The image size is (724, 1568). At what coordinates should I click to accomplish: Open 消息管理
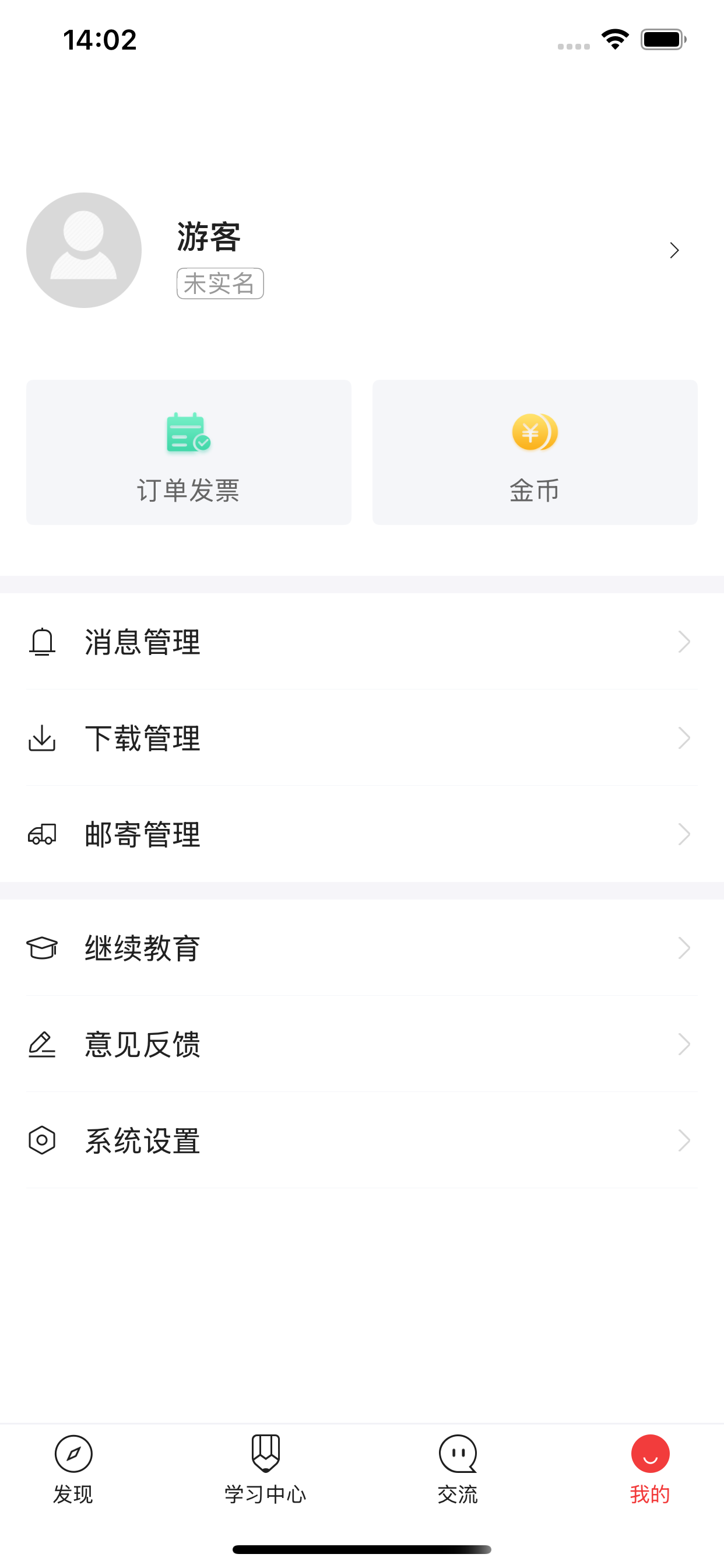coord(362,642)
